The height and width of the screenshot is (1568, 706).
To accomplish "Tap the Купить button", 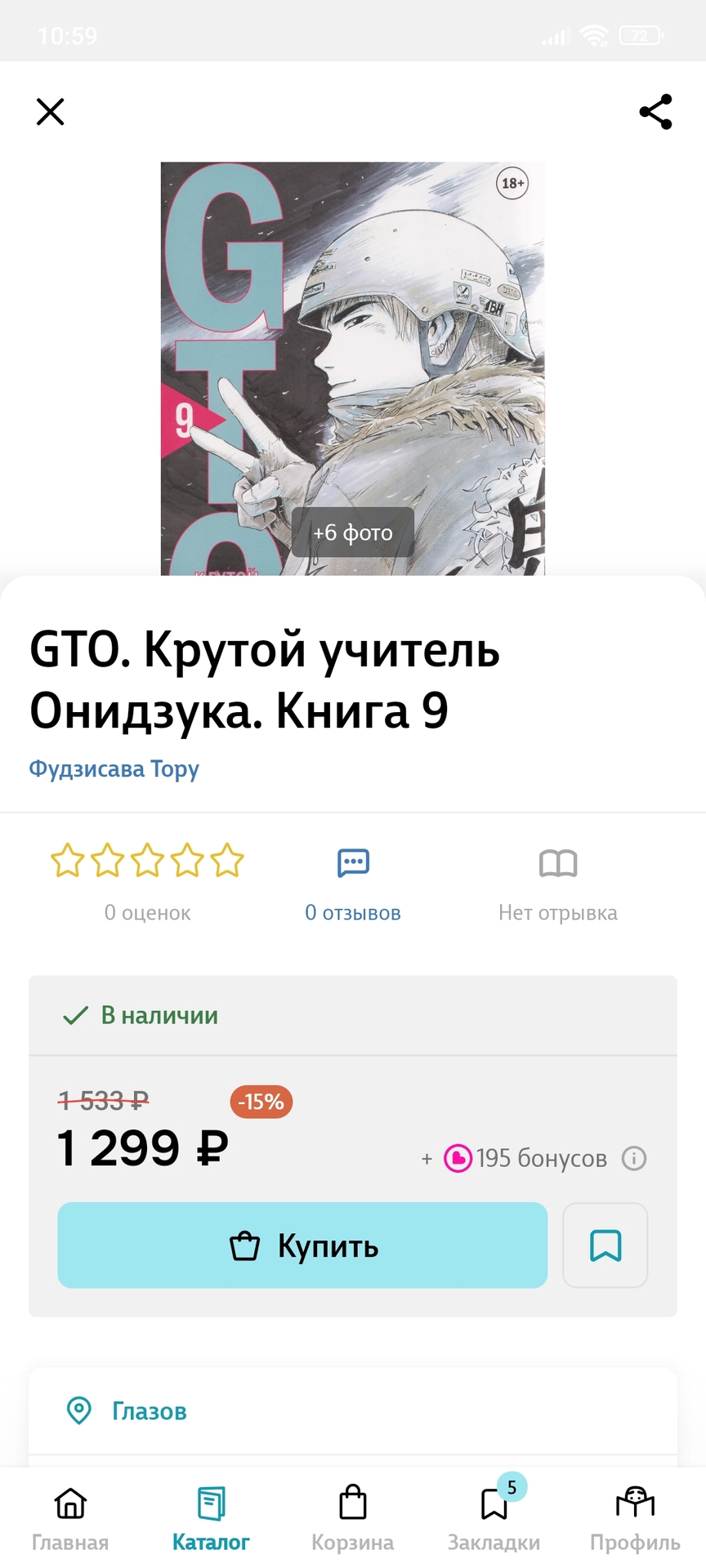I will [x=302, y=1245].
